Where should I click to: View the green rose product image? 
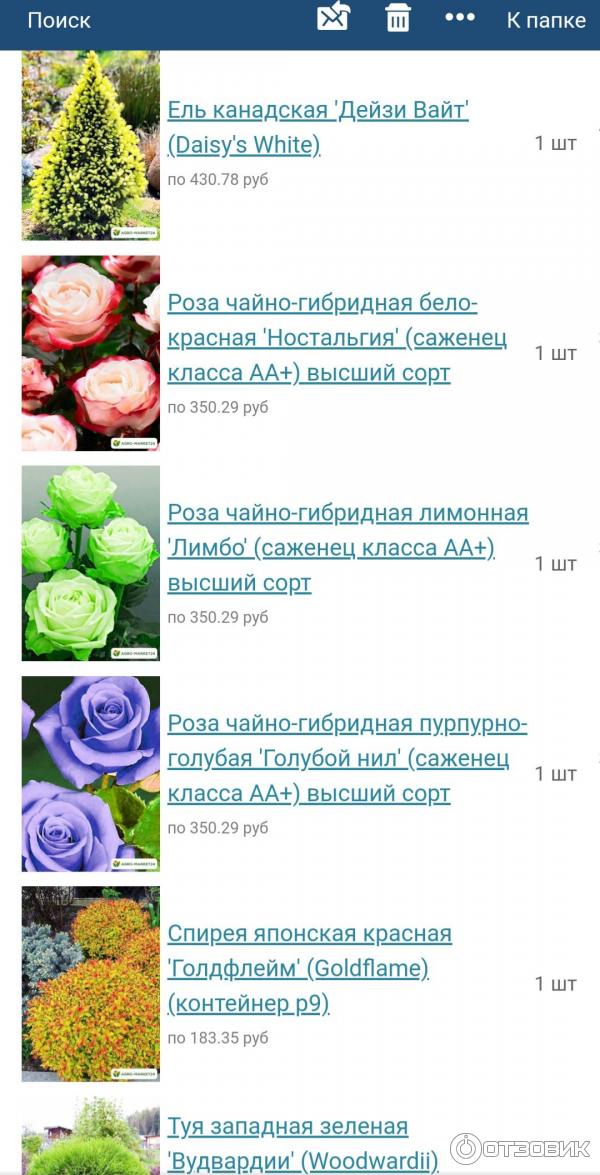pyautogui.click(x=91, y=563)
